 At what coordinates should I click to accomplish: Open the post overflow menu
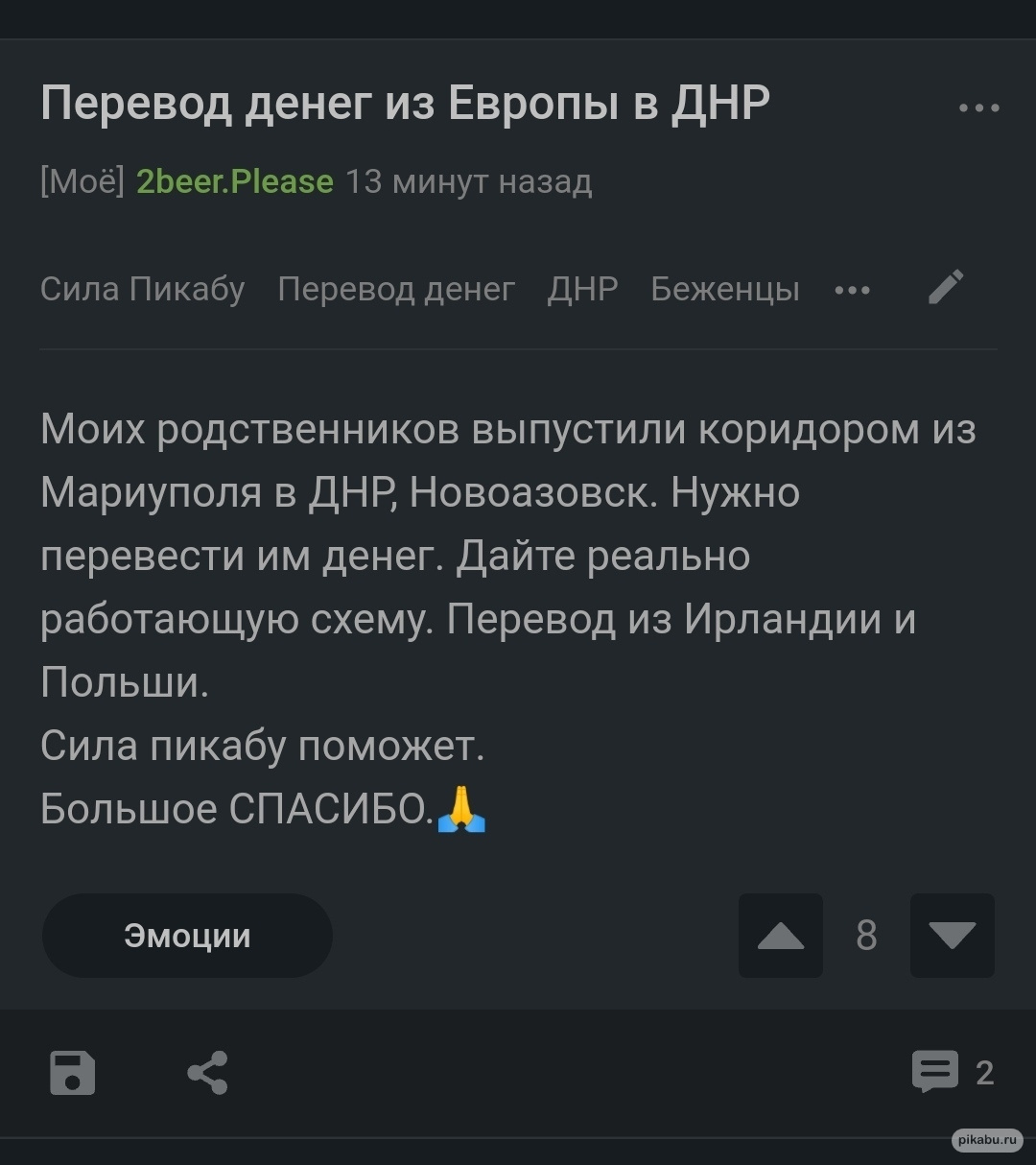pos(978,108)
